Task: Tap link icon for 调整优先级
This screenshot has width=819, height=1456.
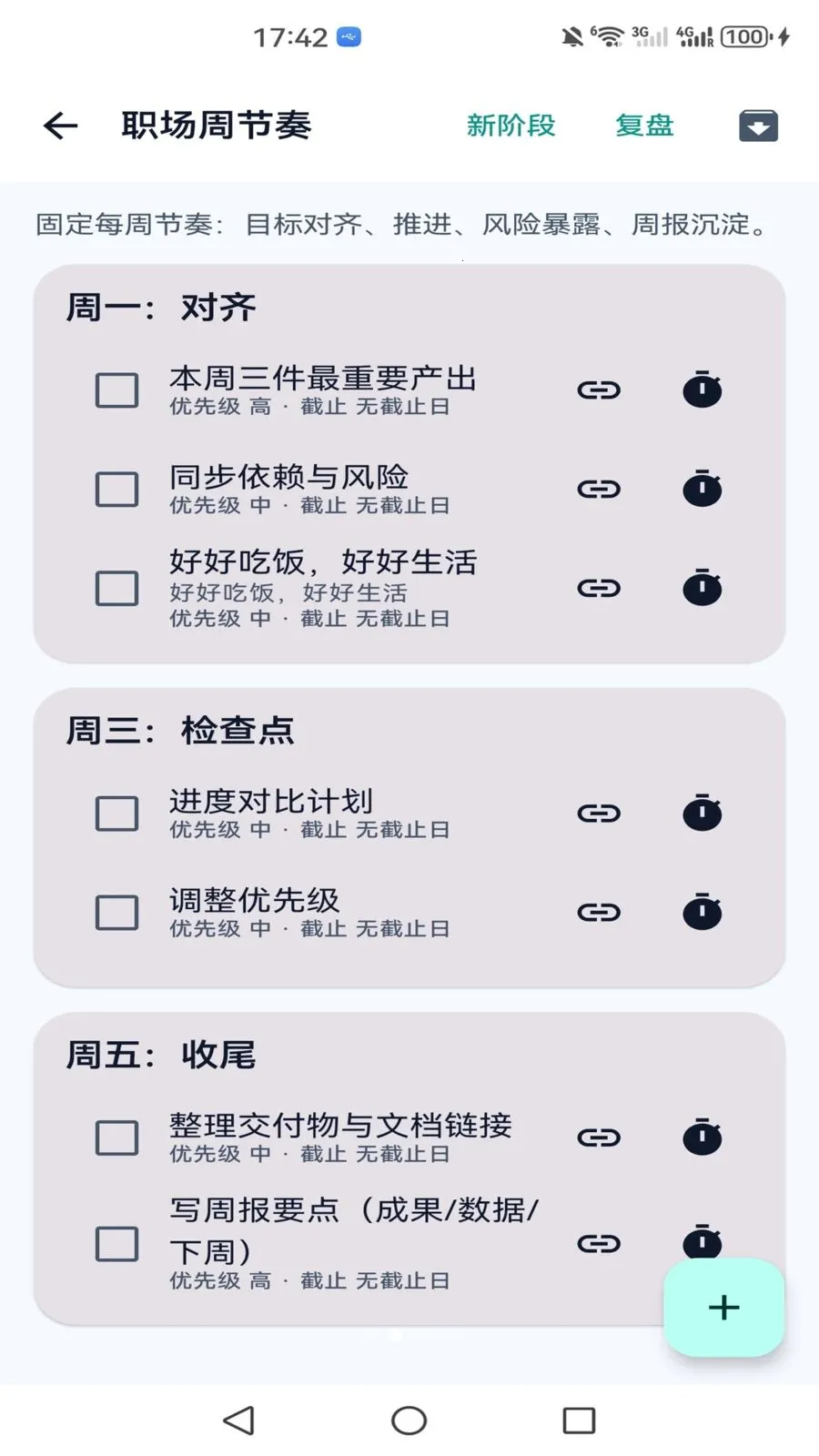Action: [x=599, y=913]
